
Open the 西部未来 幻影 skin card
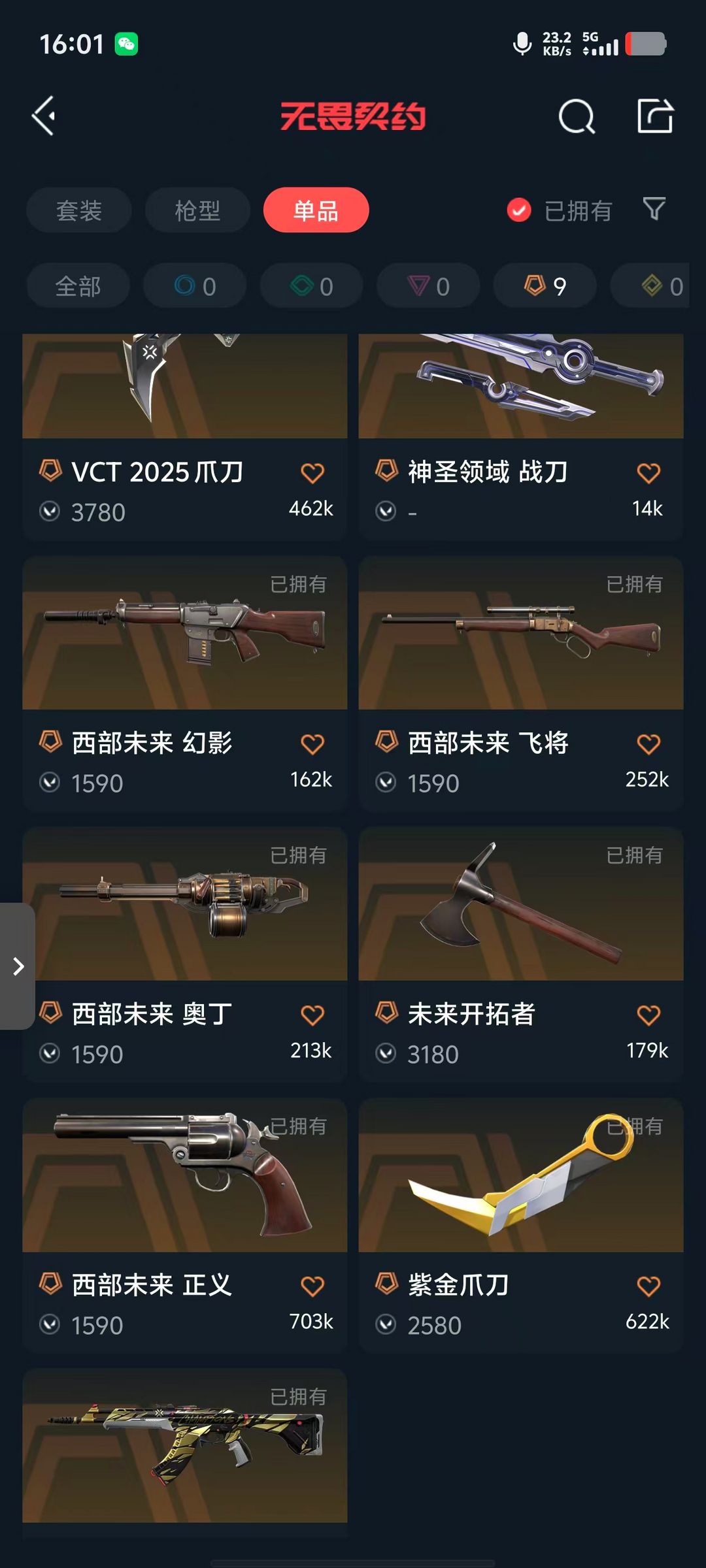(184, 634)
